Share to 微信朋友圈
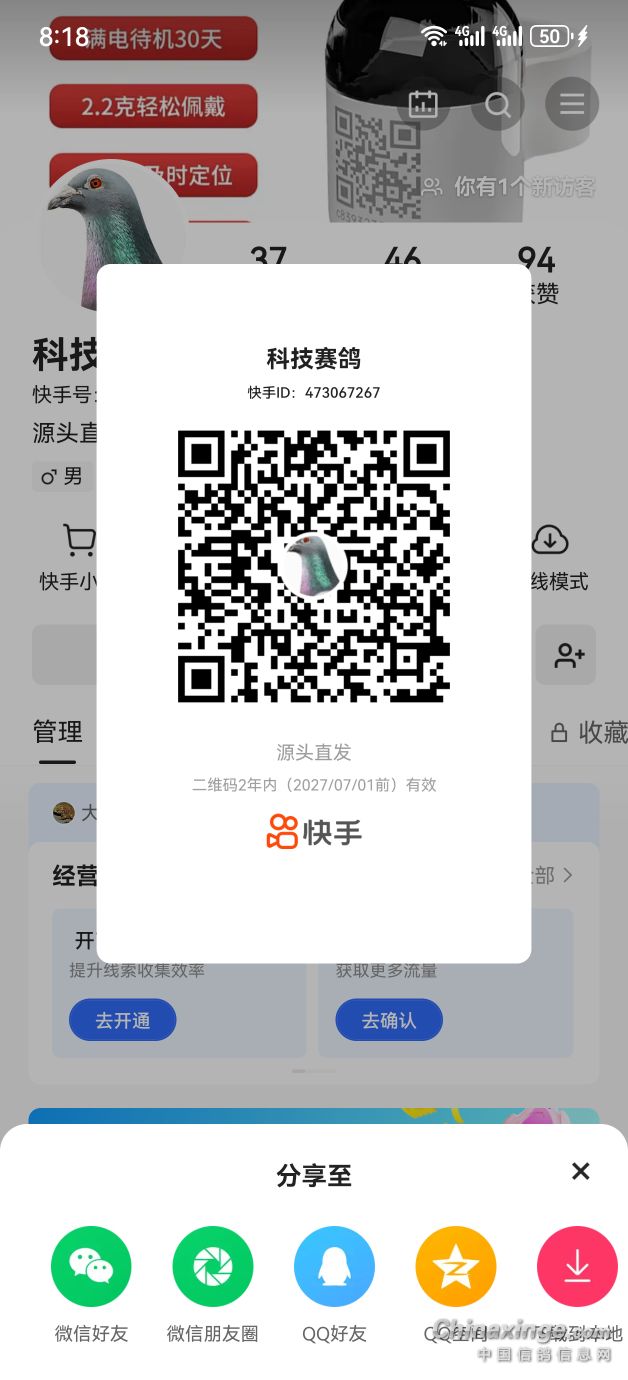Screen dimensions: 628x1380 [x=213, y=1267]
